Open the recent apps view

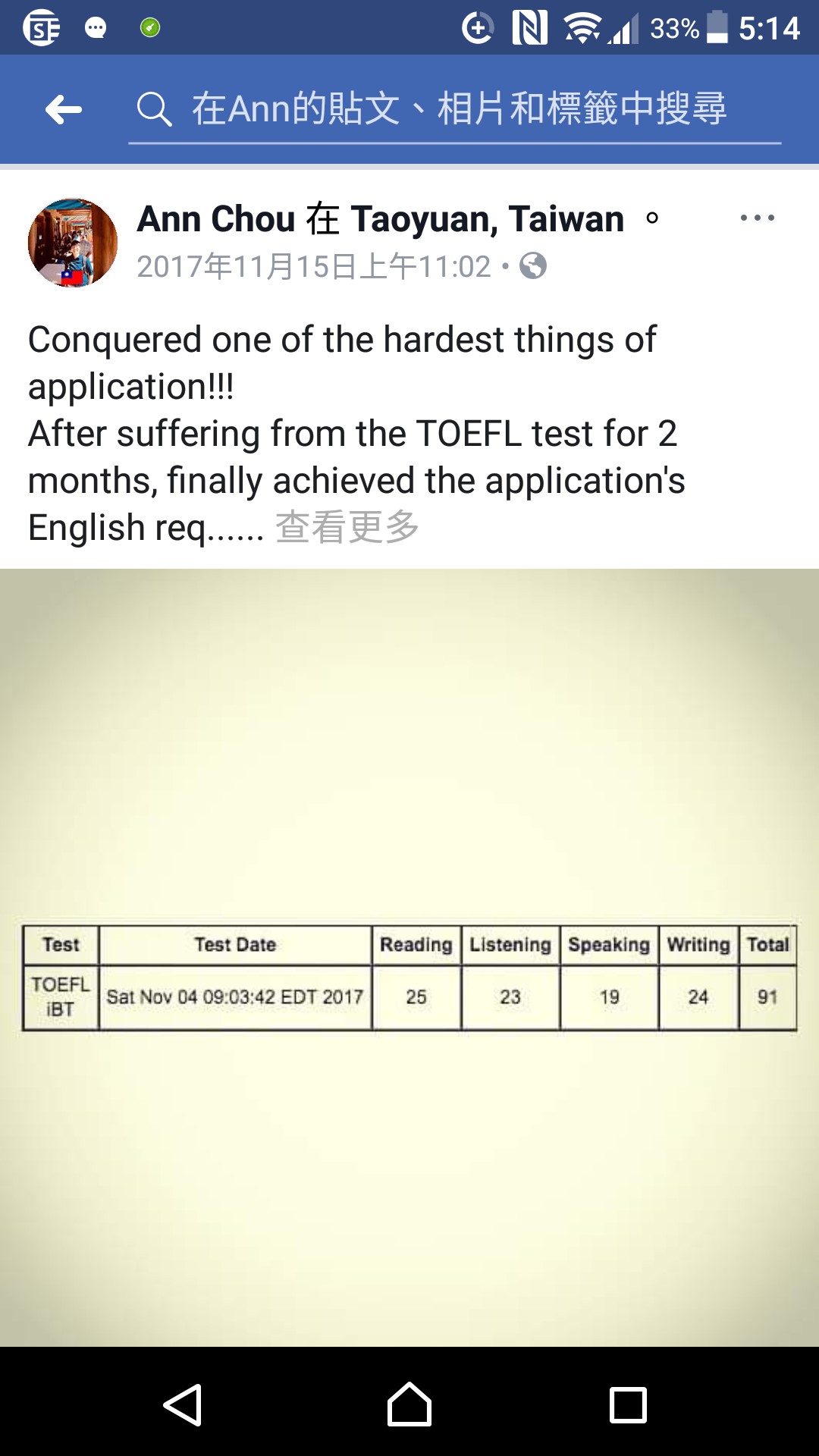pyautogui.click(x=628, y=1404)
